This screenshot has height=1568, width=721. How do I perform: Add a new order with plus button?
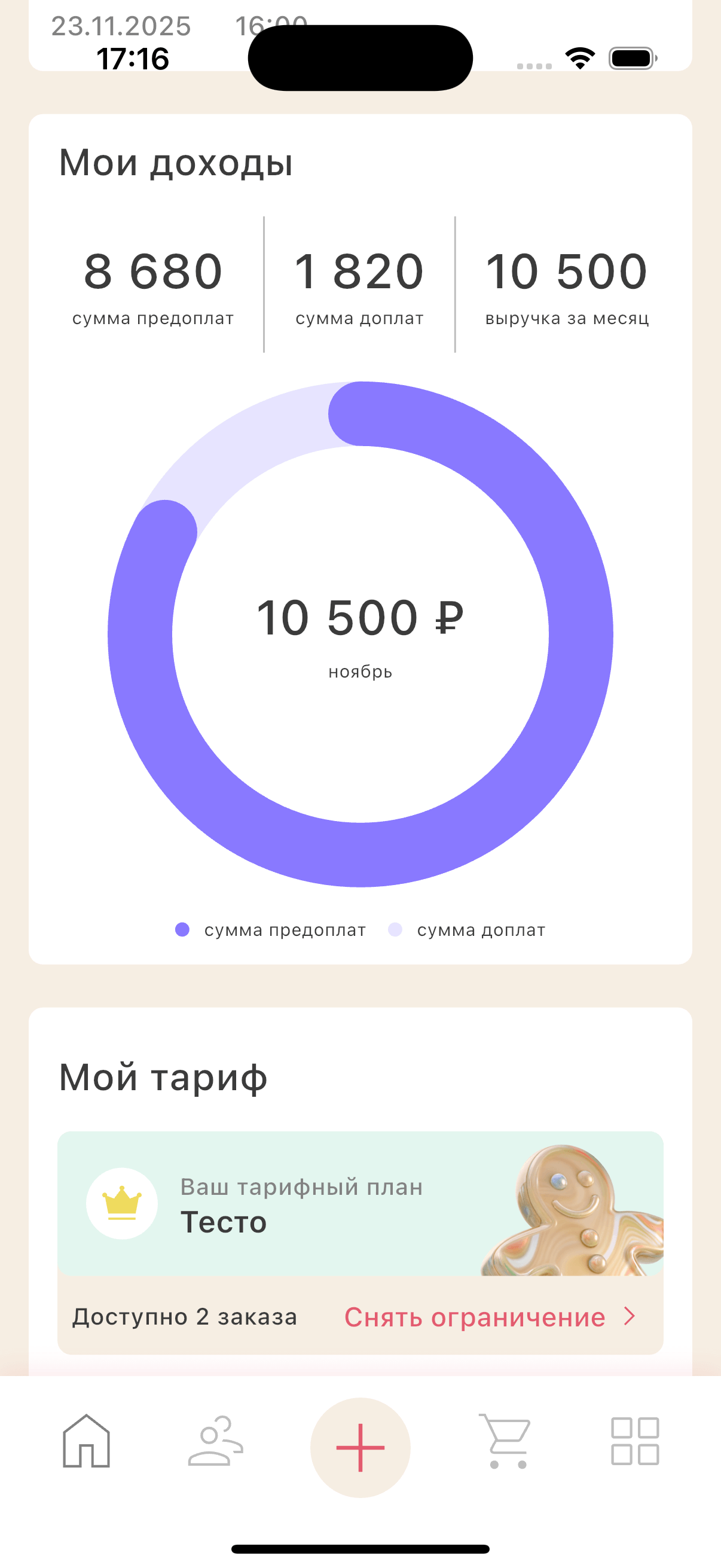click(360, 1447)
